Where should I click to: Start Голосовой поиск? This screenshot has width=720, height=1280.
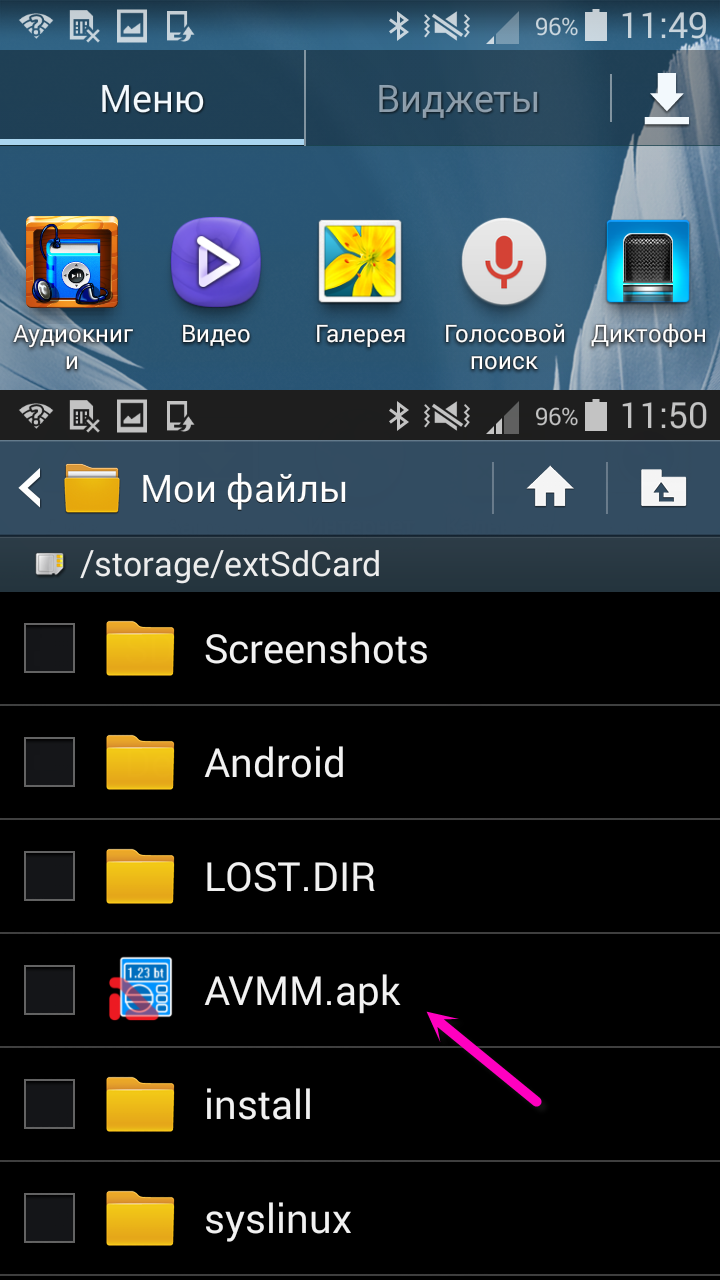point(504,264)
